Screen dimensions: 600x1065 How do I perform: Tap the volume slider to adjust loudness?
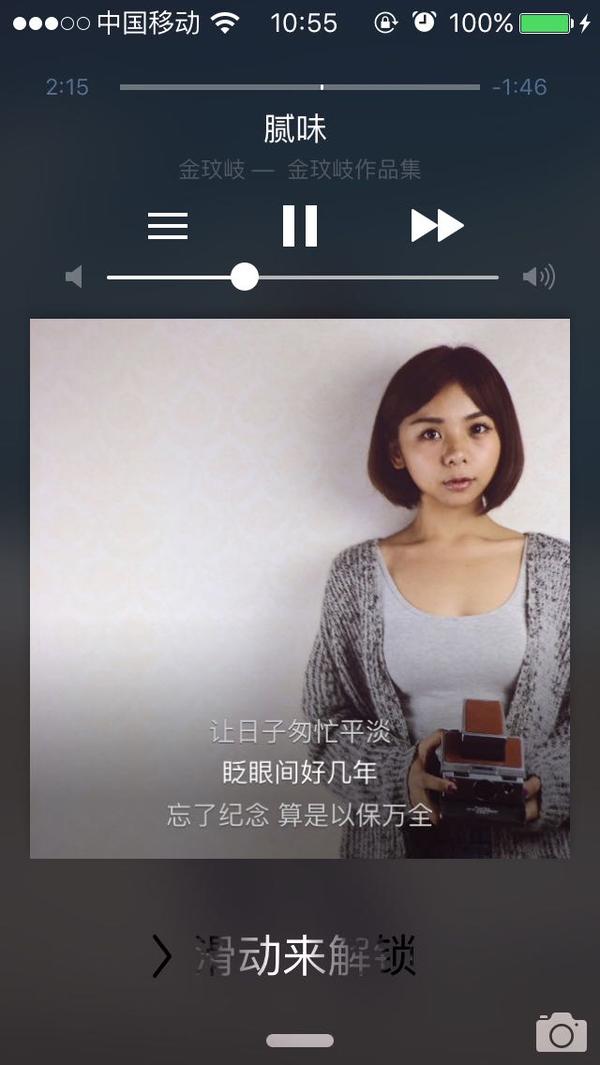300,277
